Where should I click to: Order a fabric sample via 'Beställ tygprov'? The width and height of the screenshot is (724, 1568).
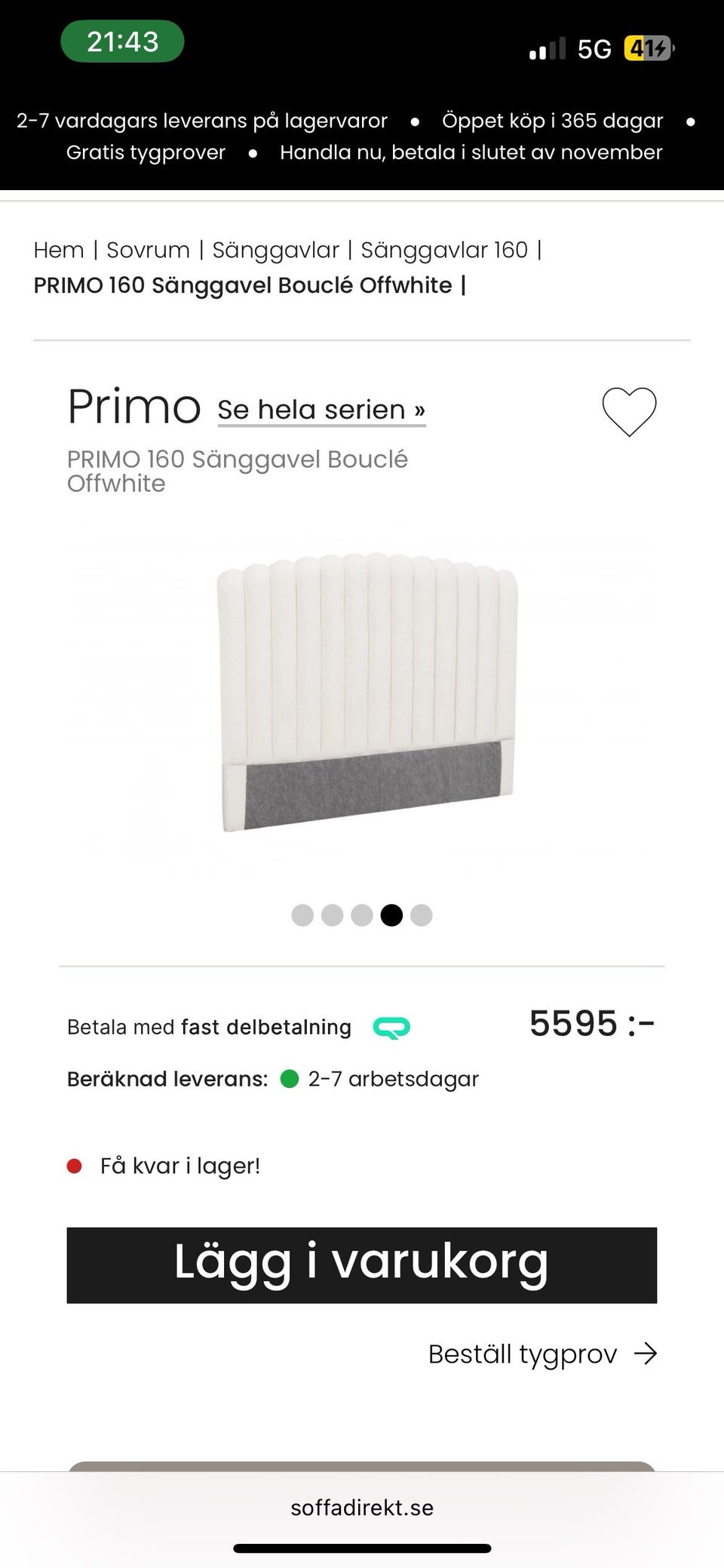click(x=543, y=1354)
